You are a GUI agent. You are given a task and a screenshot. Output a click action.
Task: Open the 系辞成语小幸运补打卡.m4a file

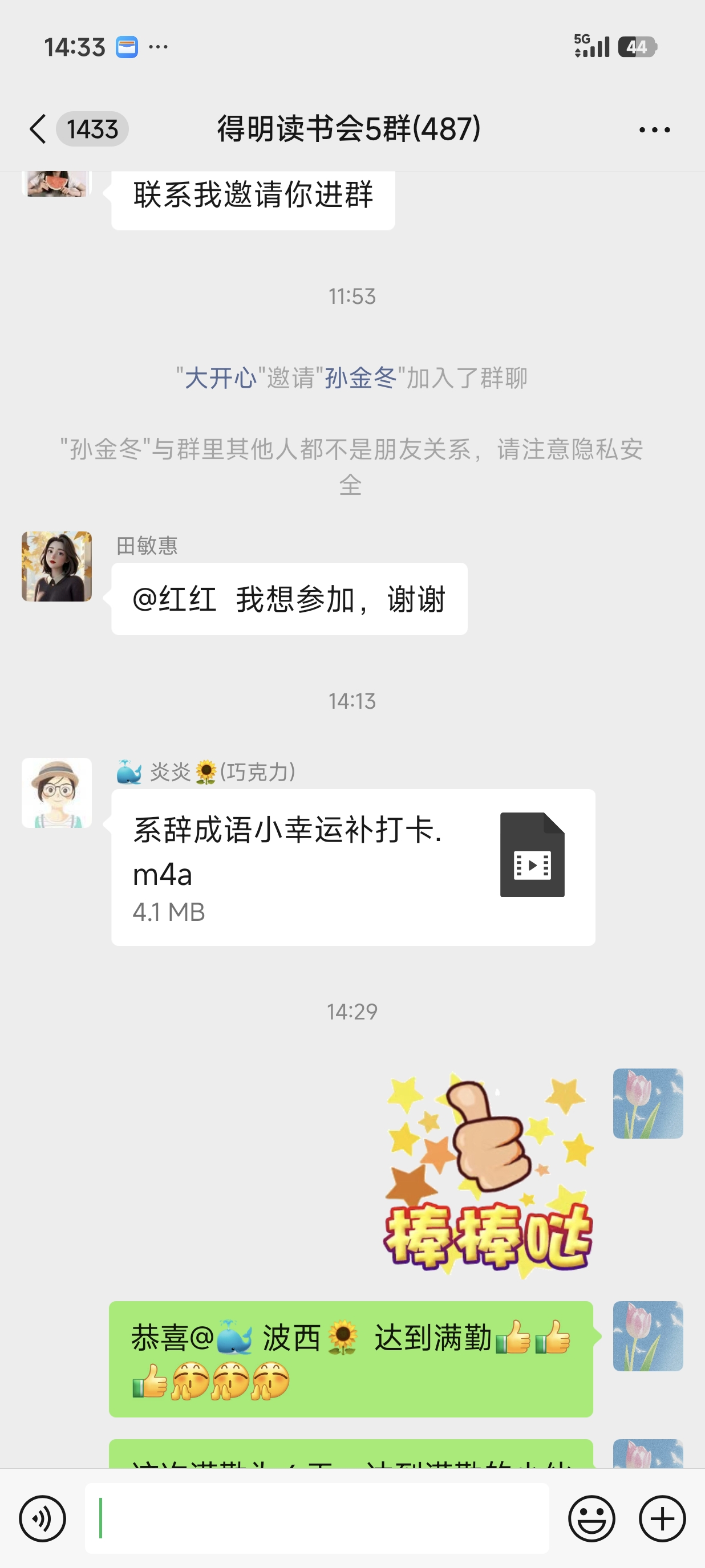[x=353, y=867]
